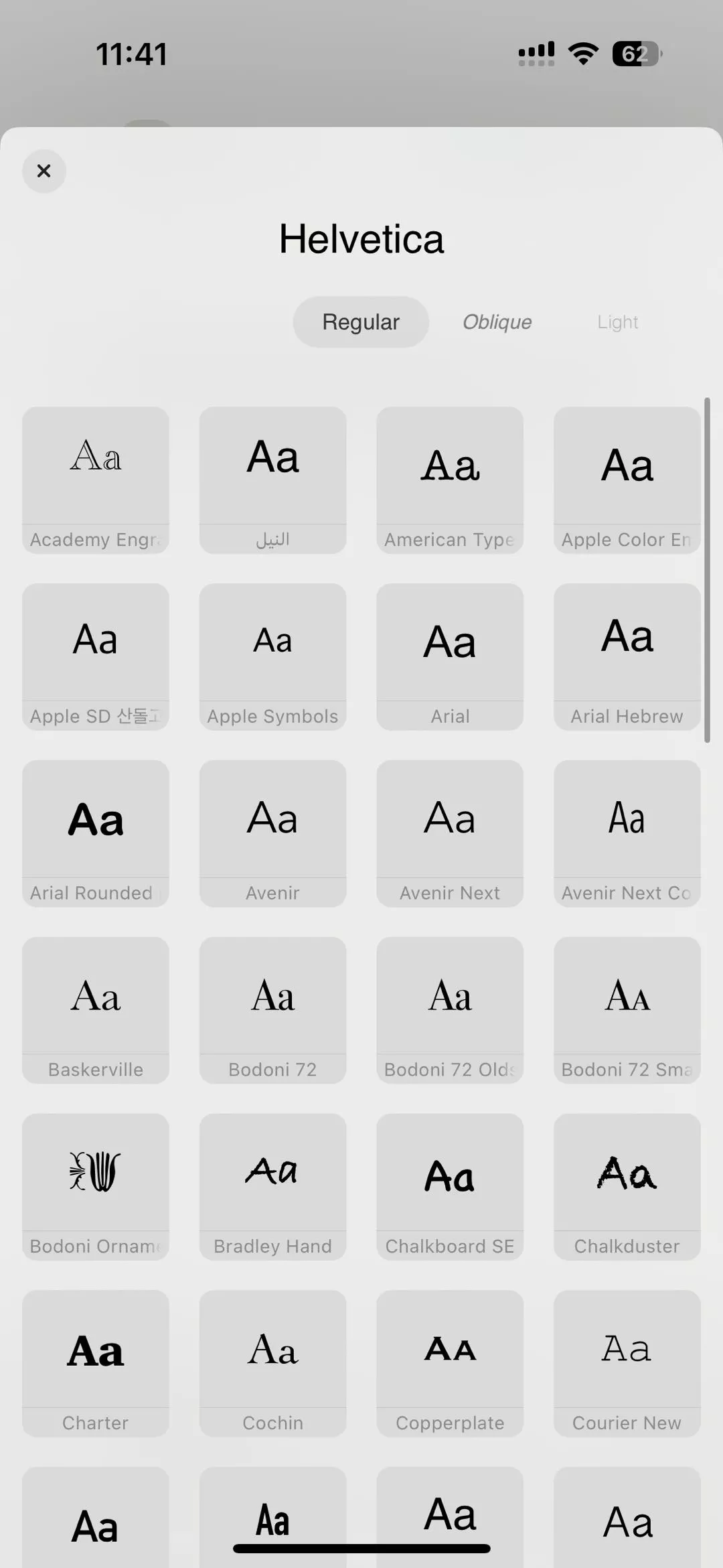Pick the Avenir Next font

[x=450, y=833]
